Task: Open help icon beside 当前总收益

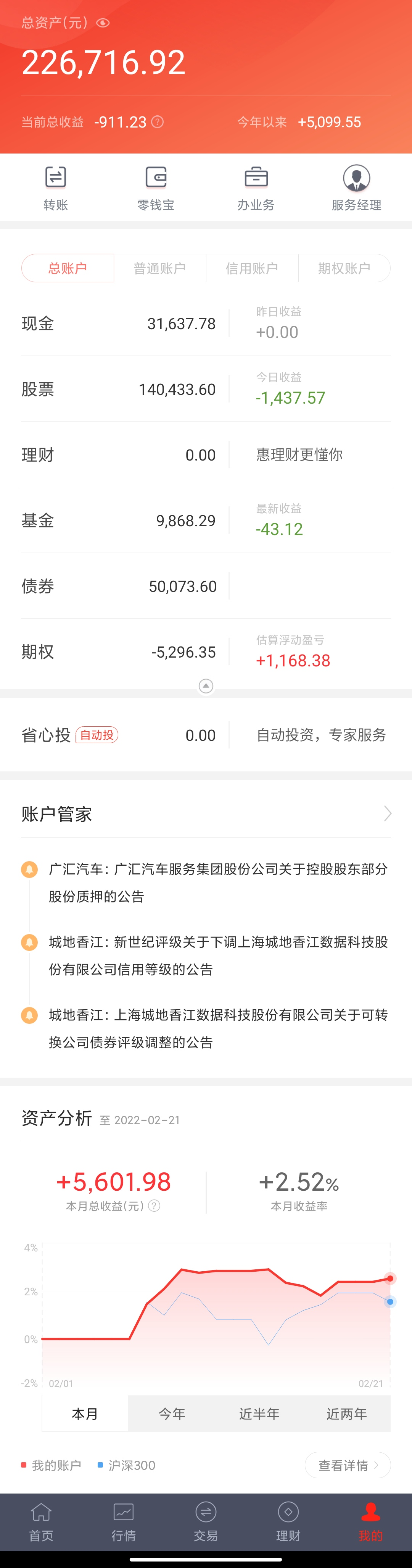Action: pos(158,122)
